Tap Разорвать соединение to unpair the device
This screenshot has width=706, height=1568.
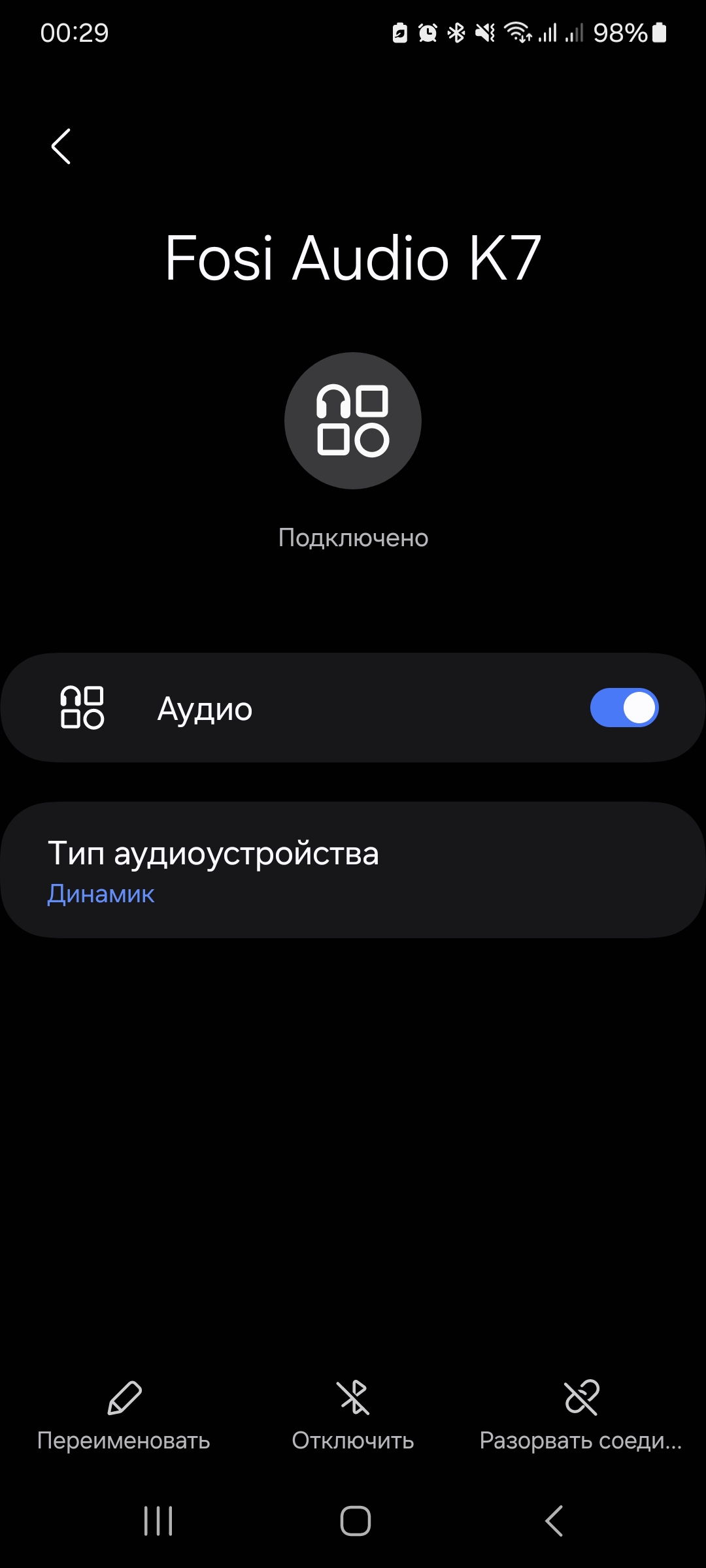pos(581,1416)
